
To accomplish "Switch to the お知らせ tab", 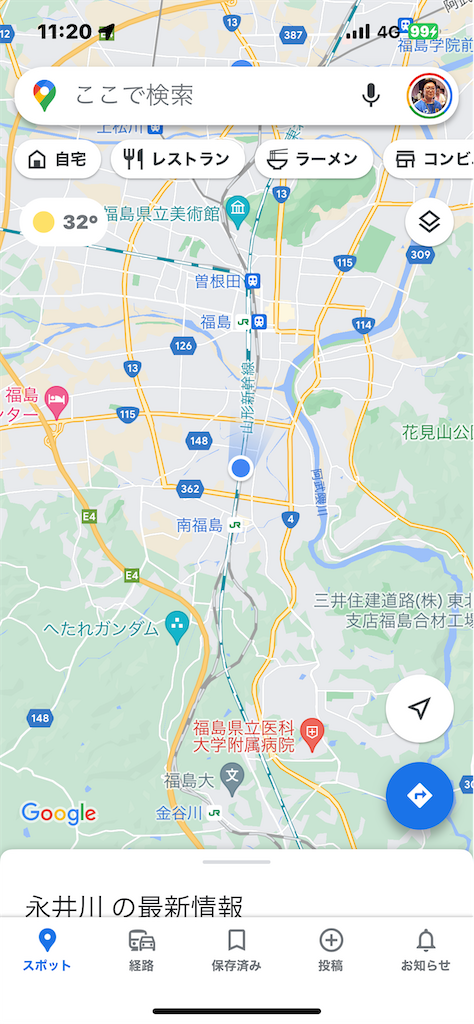I will point(426,950).
